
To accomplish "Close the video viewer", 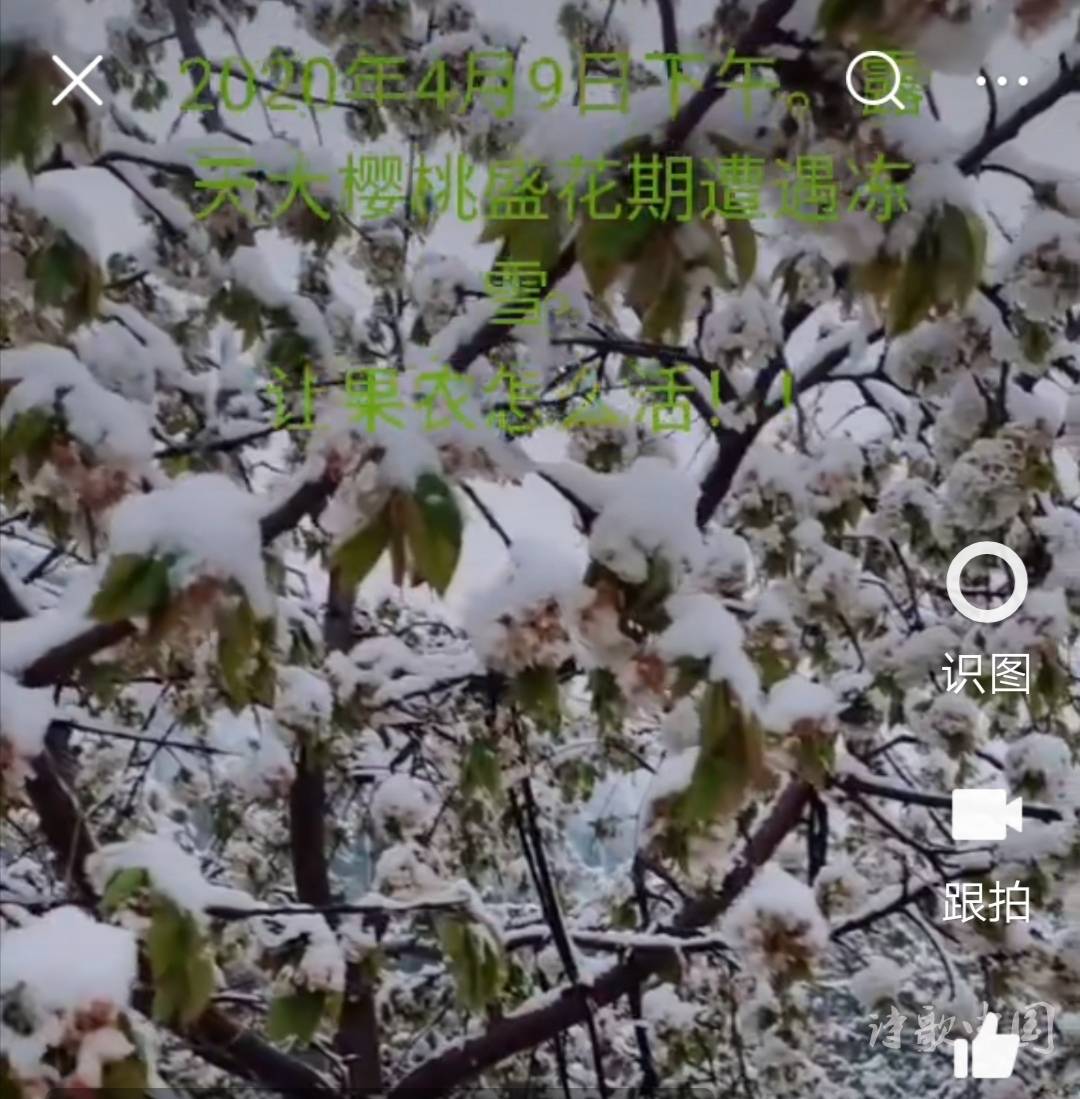I will [77, 80].
